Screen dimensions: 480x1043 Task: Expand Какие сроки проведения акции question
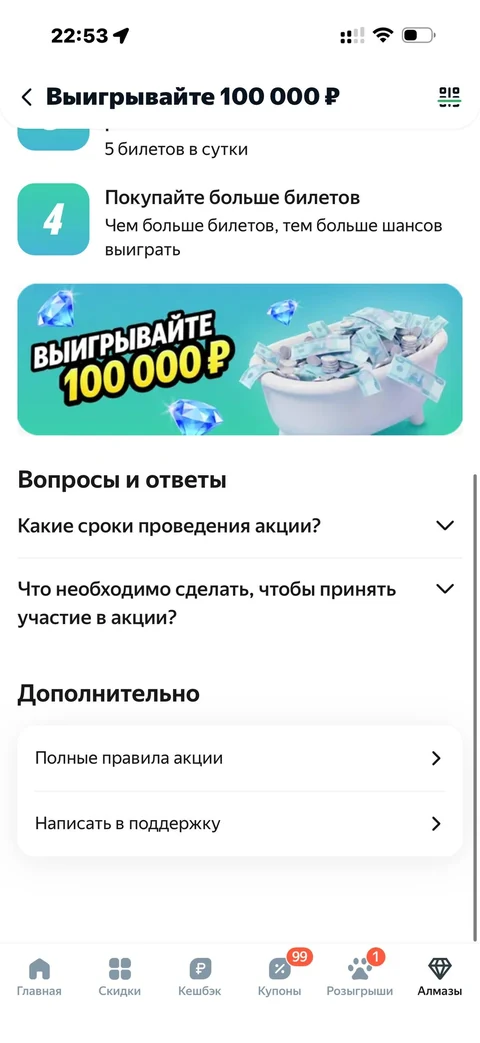click(239, 526)
